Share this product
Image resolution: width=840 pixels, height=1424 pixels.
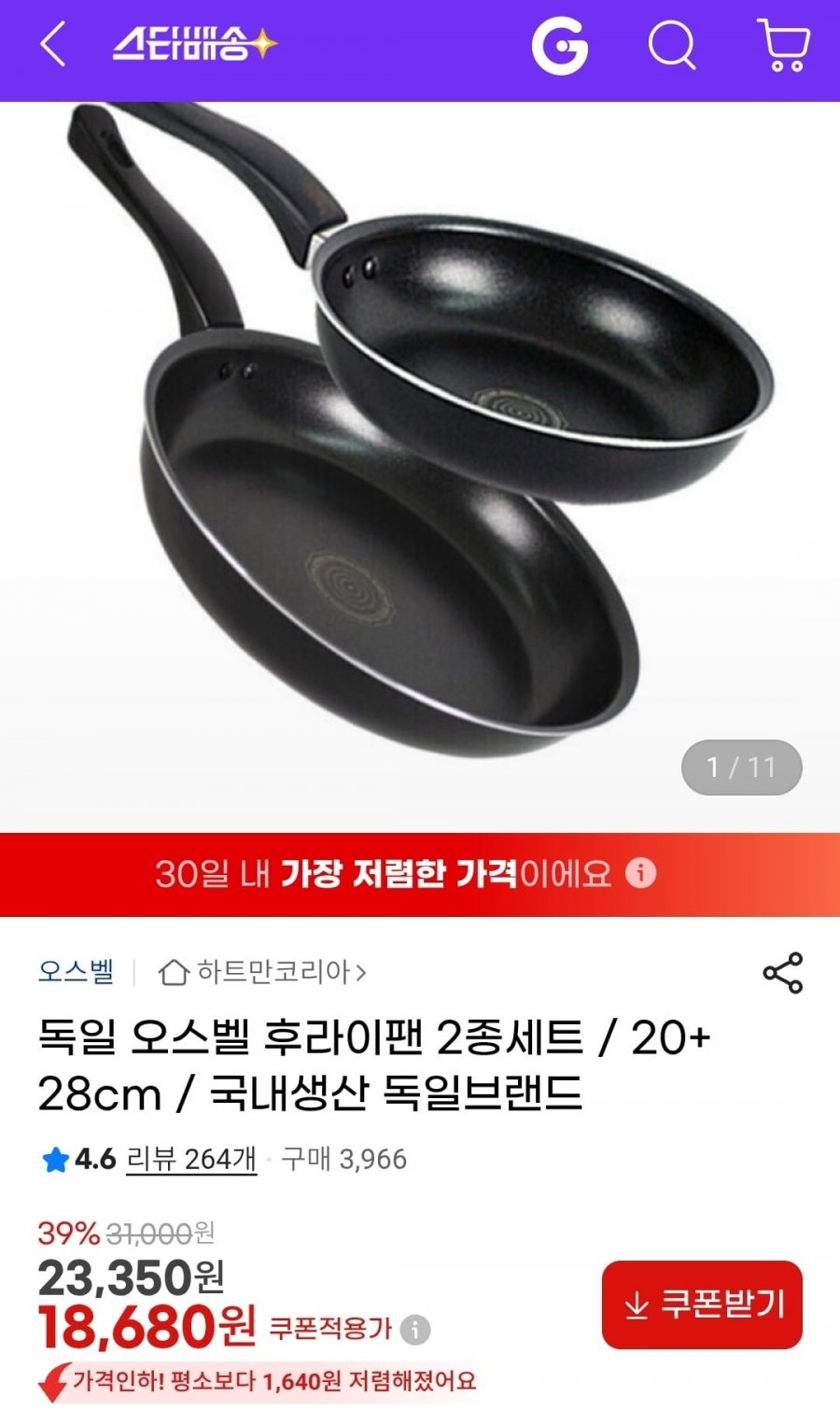click(x=782, y=973)
